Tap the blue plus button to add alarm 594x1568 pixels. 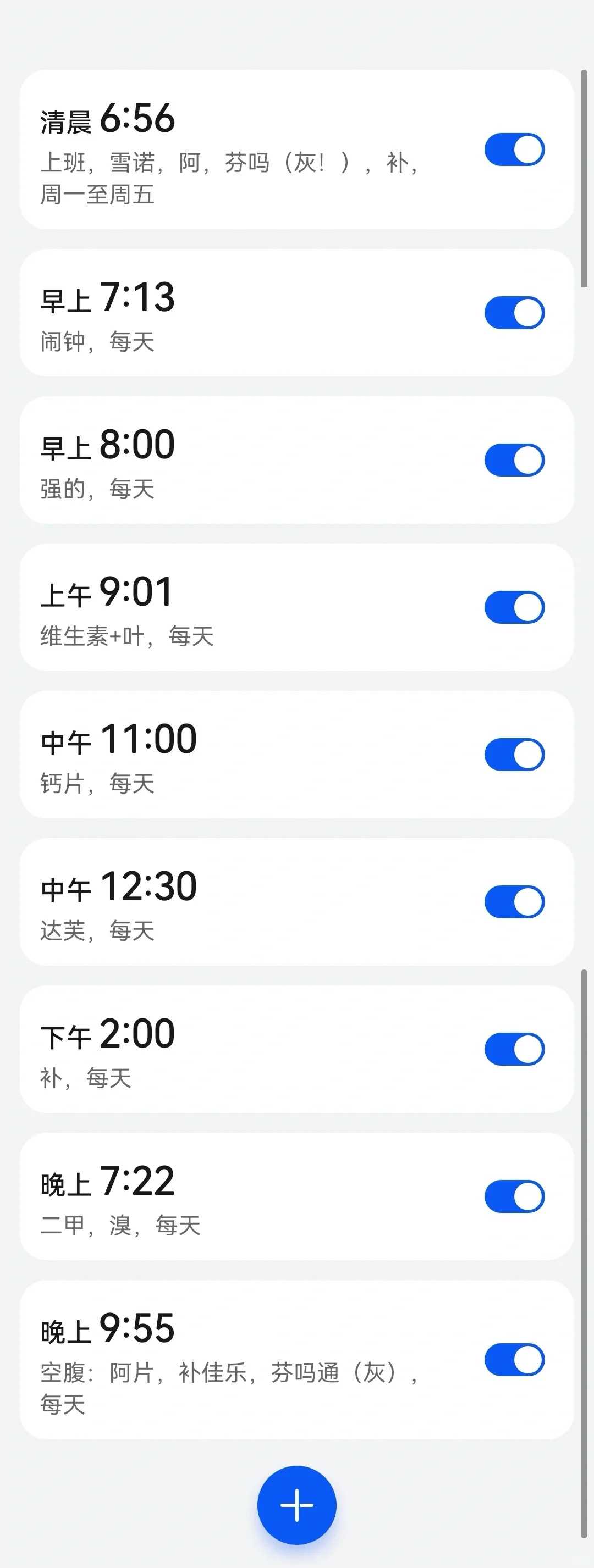296,1505
